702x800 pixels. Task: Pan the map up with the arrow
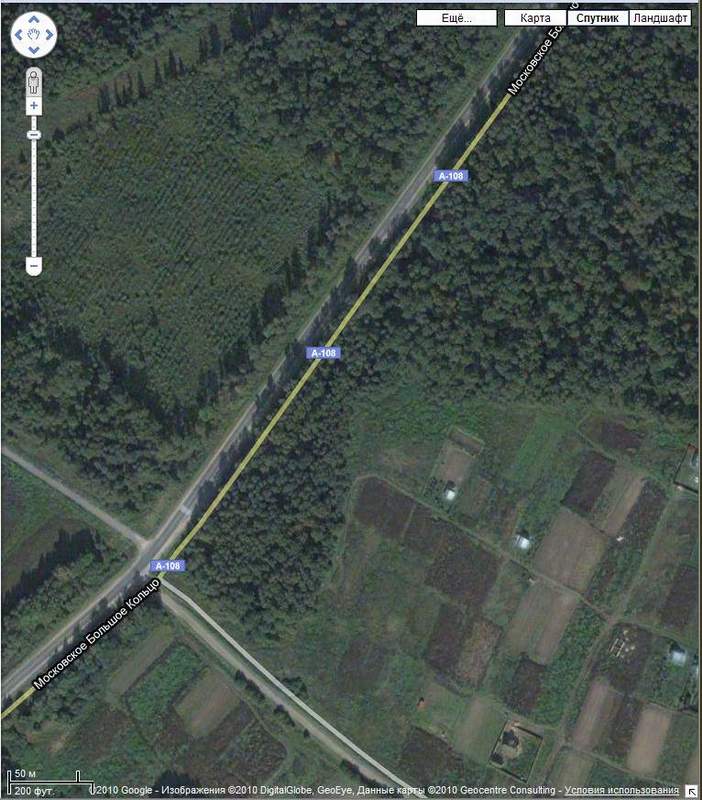pyautogui.click(x=34, y=21)
